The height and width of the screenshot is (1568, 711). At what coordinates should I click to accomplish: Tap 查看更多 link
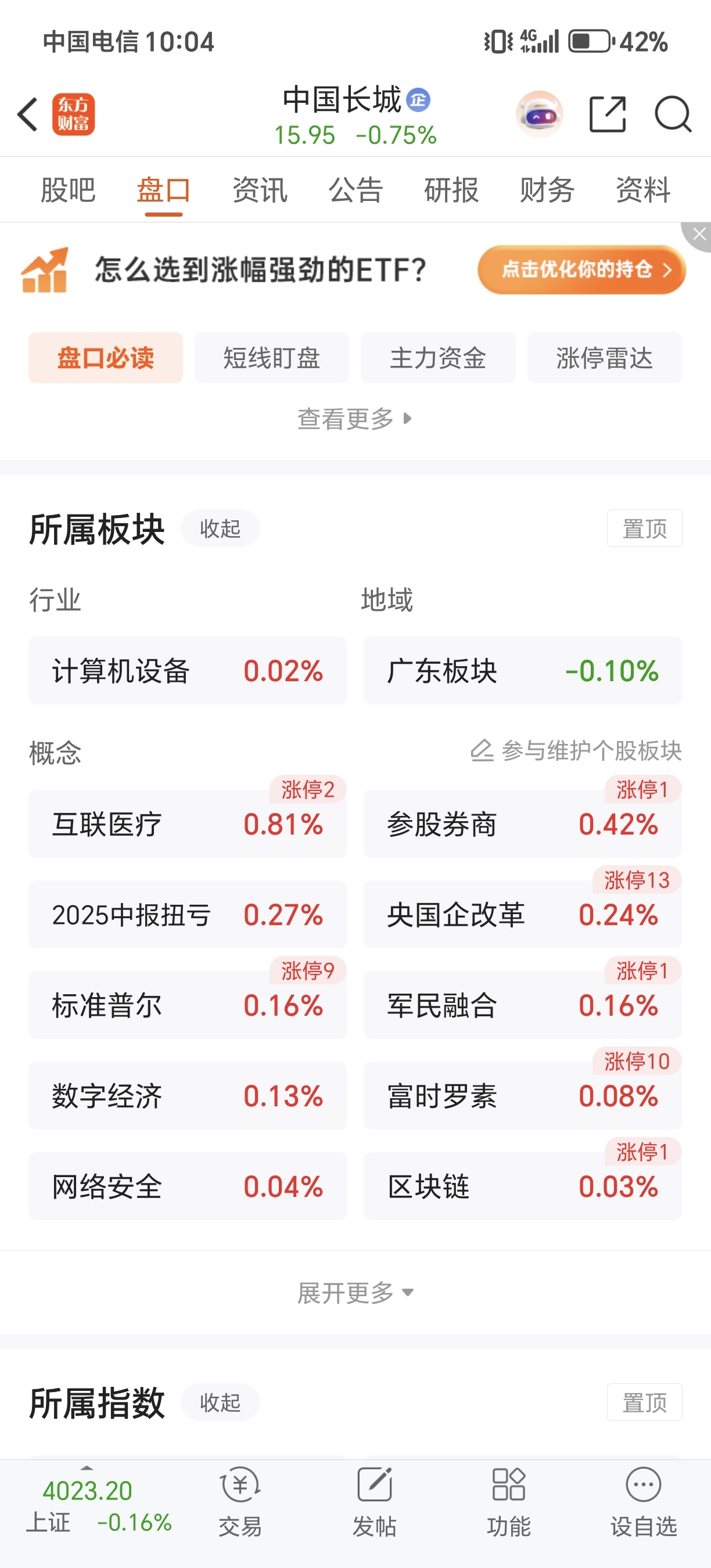[x=355, y=419]
